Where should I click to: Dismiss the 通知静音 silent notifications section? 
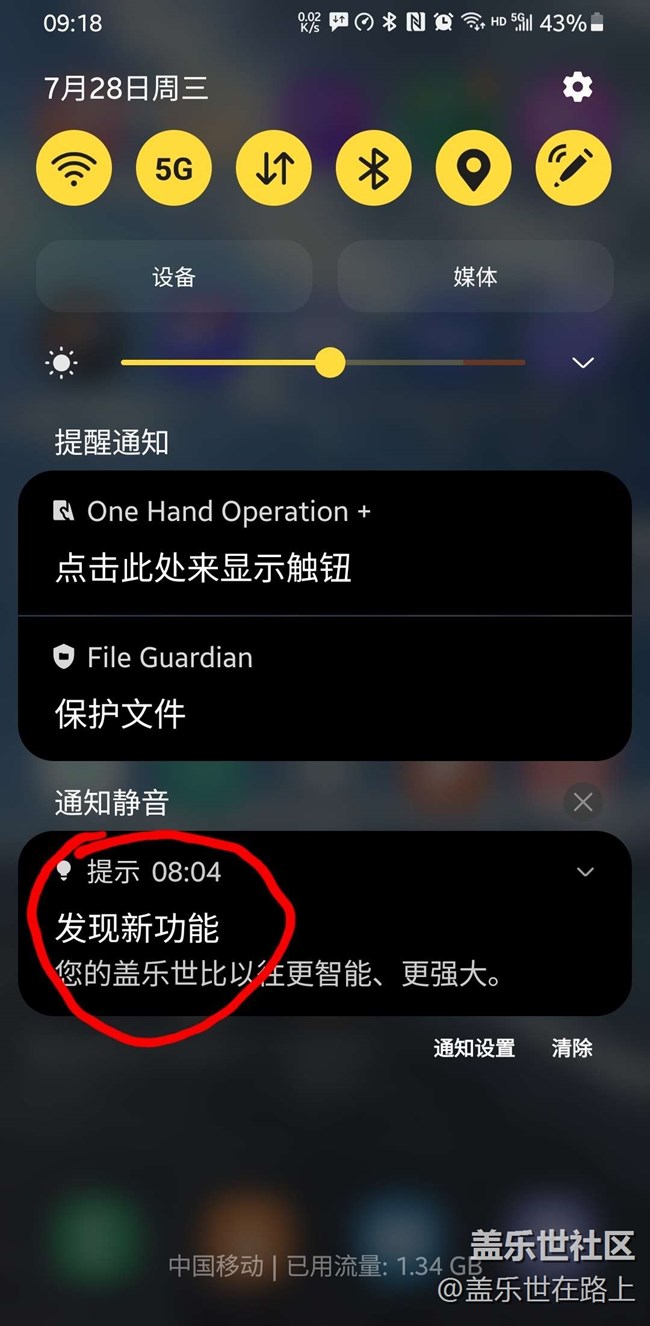coord(583,802)
